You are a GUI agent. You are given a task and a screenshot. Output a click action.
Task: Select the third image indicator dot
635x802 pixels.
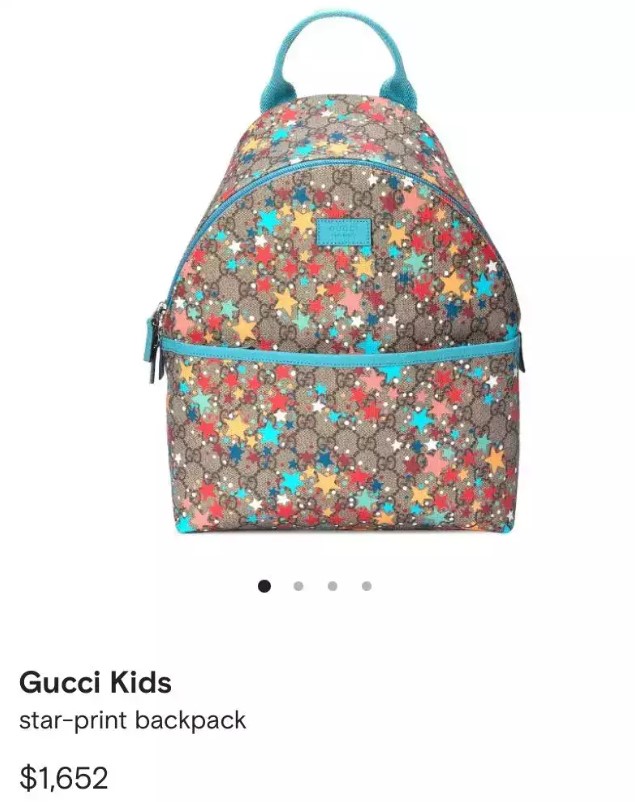(332, 586)
